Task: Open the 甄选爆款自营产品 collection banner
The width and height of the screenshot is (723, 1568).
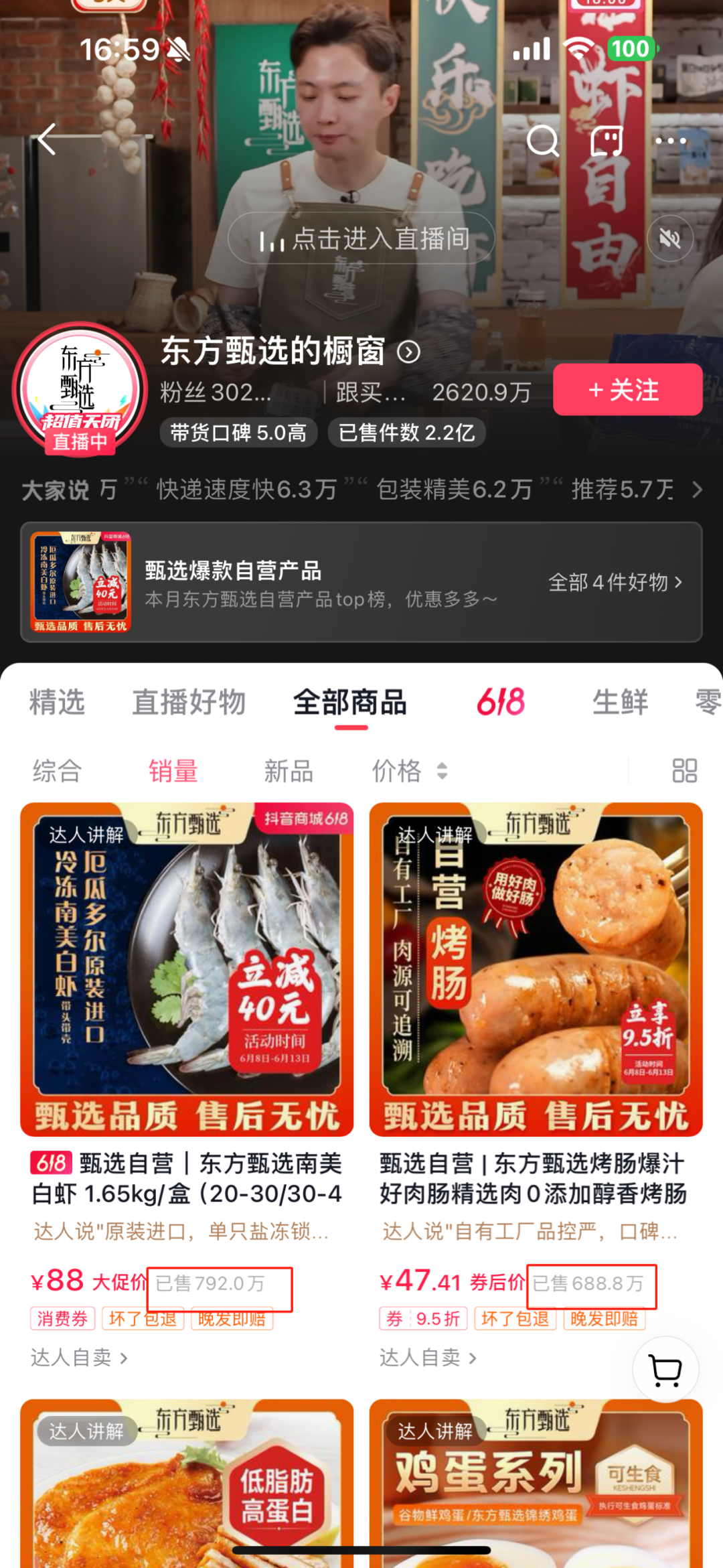Action: point(361,582)
